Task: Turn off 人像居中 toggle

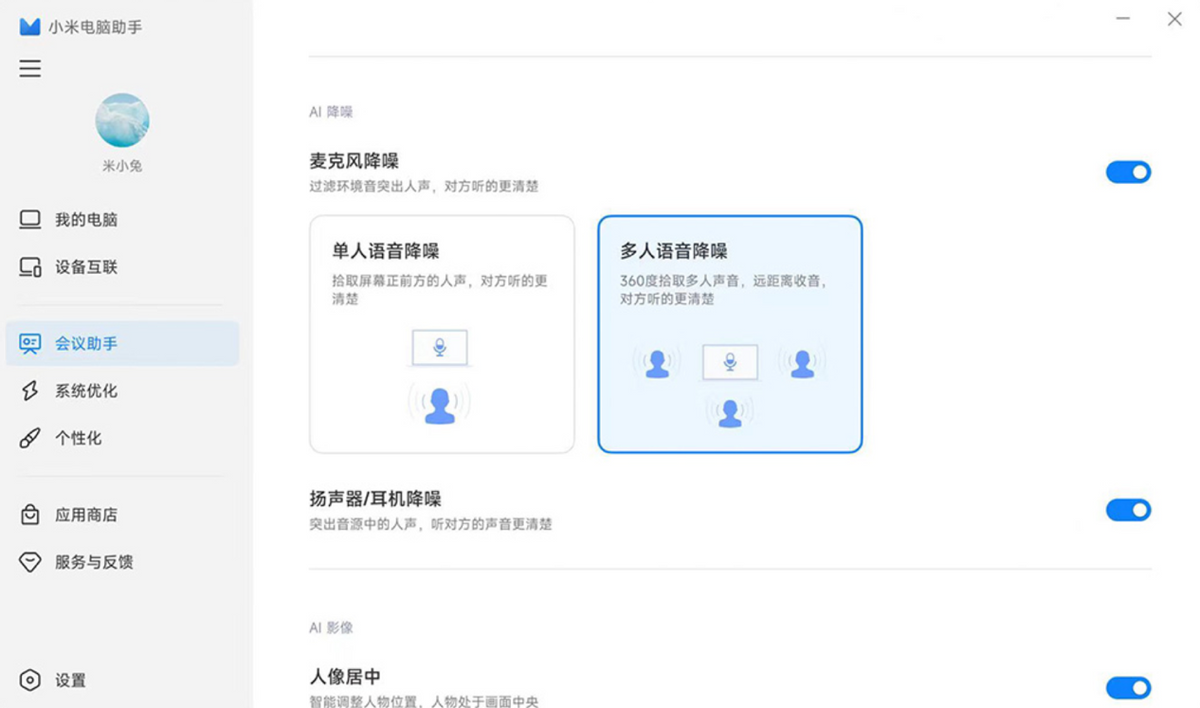Action: pos(1128,688)
